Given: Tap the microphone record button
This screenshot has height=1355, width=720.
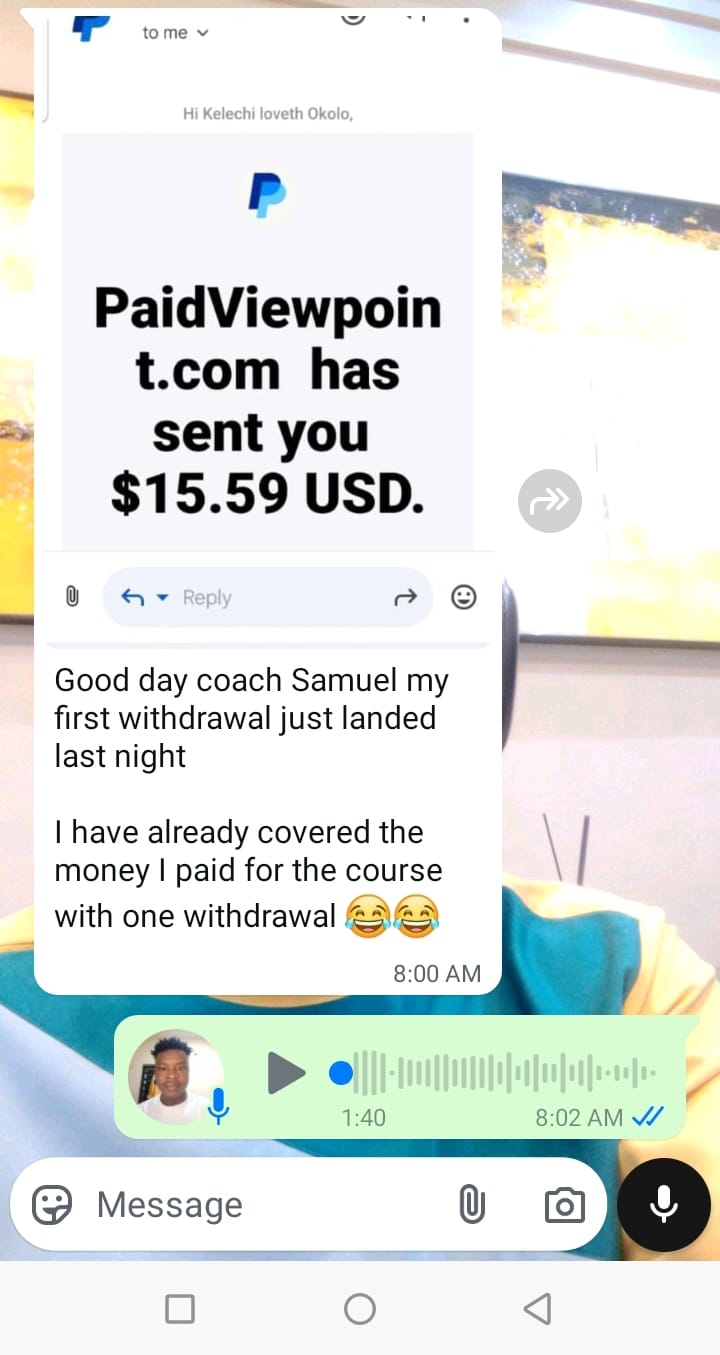Looking at the screenshot, I should [664, 1205].
